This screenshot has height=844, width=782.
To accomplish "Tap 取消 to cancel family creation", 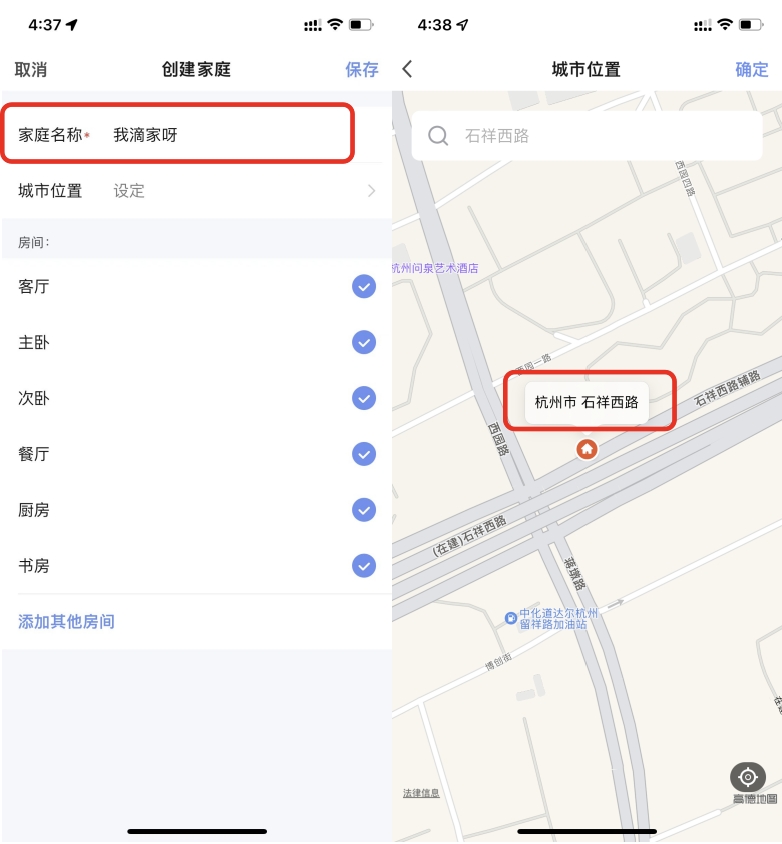I will pos(33,69).
